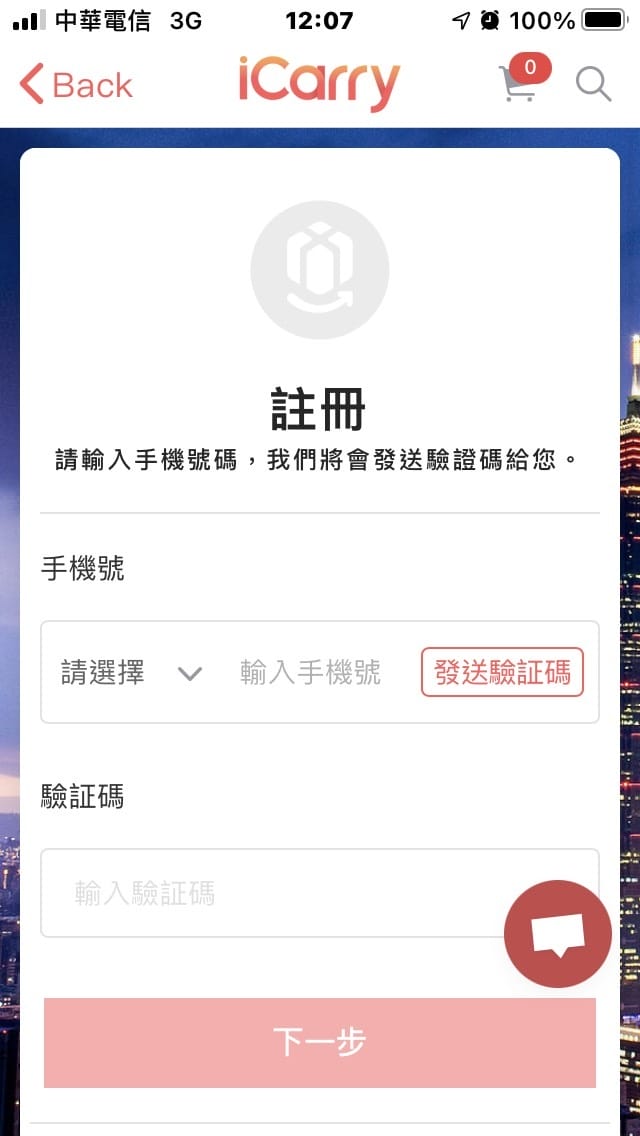The height and width of the screenshot is (1136, 640).
Task: Tap 發送驗証碼 to send the code
Action: tap(502, 672)
